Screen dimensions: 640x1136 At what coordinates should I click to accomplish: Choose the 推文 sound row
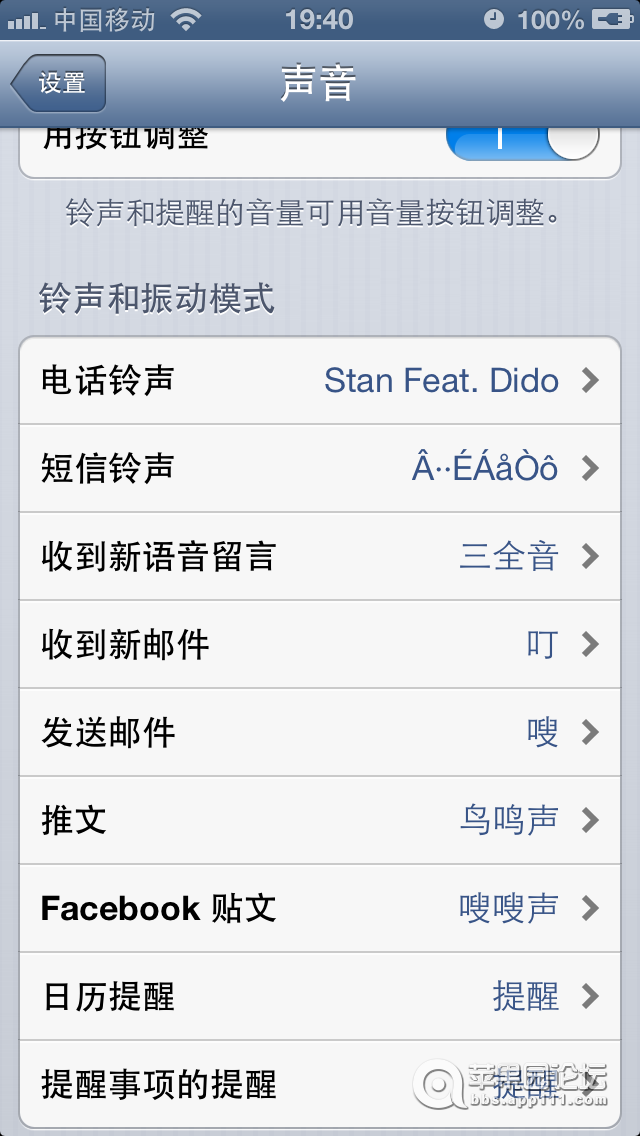tap(320, 820)
